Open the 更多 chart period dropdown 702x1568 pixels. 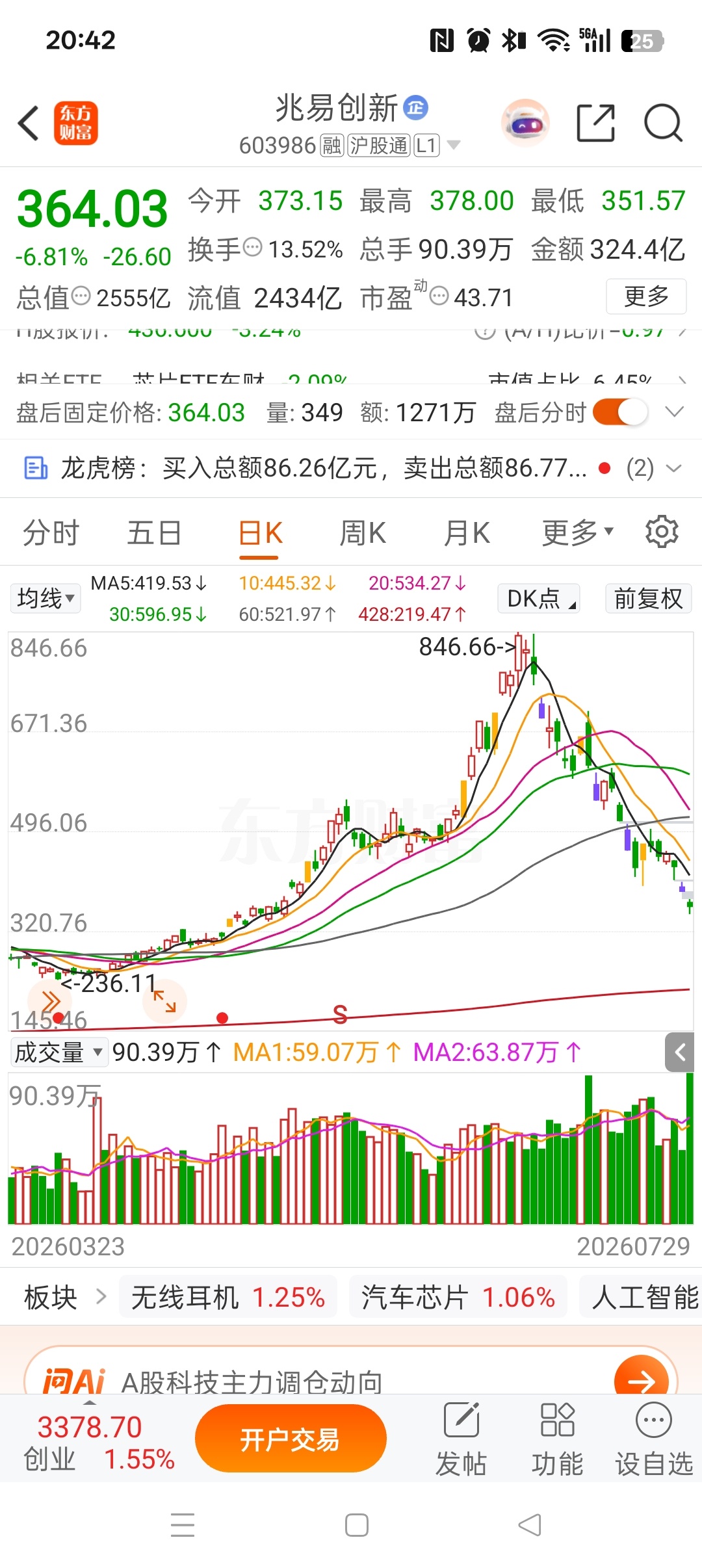577,533
